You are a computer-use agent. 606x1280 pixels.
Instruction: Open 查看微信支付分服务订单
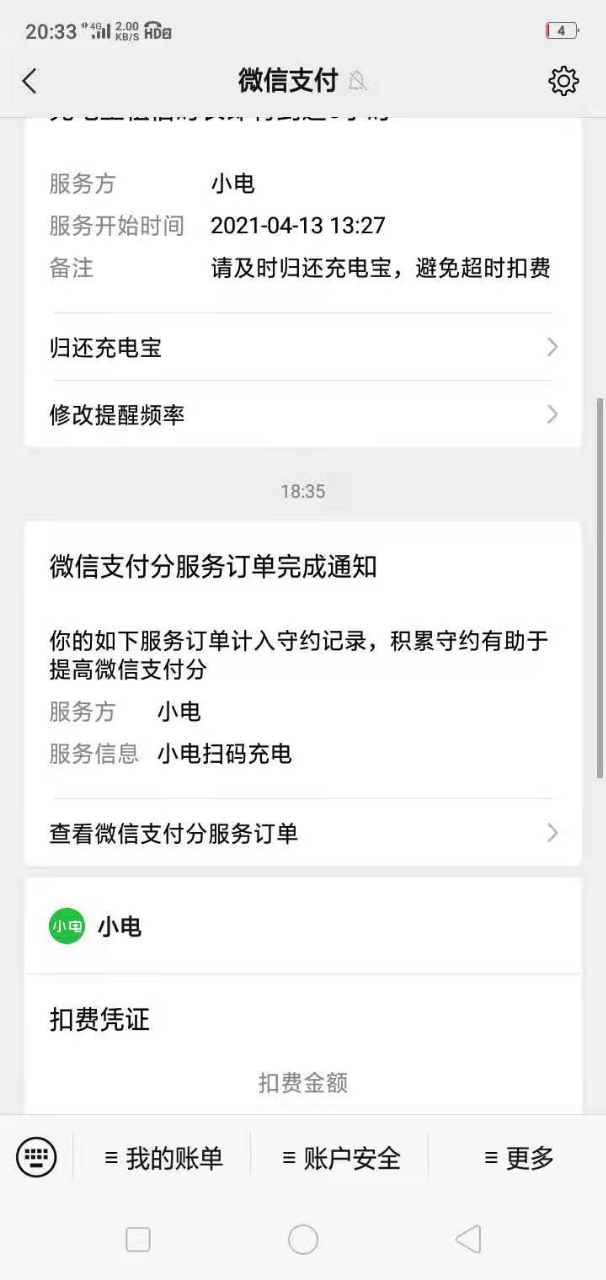coord(302,833)
